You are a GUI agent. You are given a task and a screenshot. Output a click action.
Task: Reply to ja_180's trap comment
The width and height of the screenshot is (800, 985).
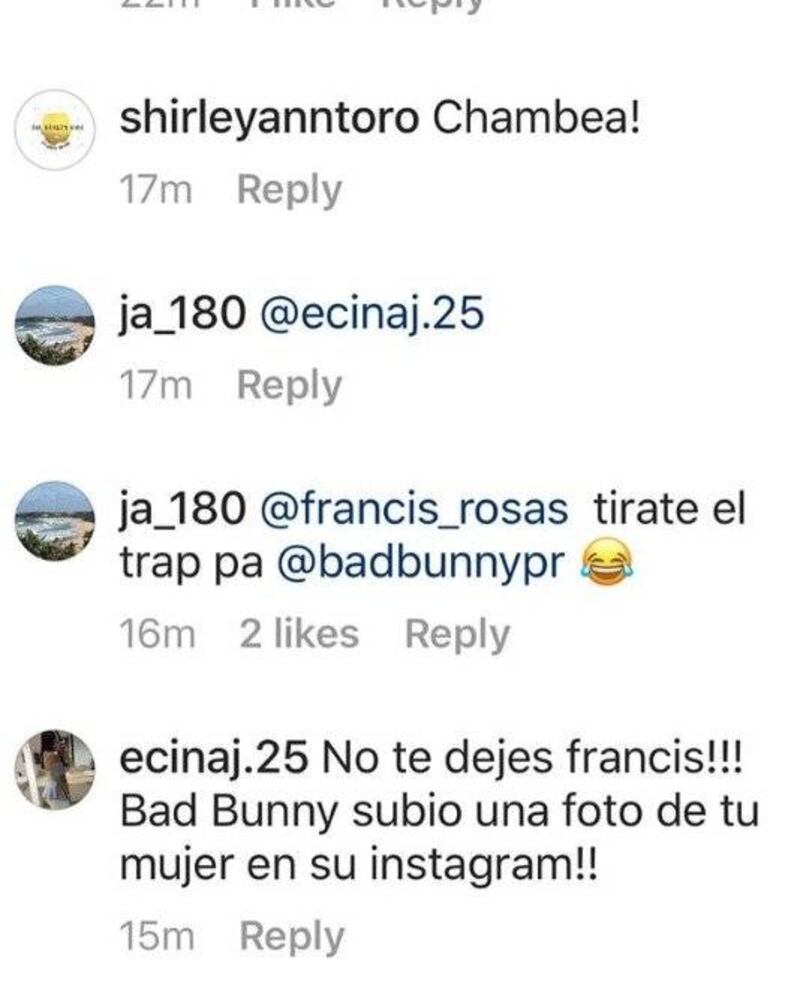click(456, 634)
